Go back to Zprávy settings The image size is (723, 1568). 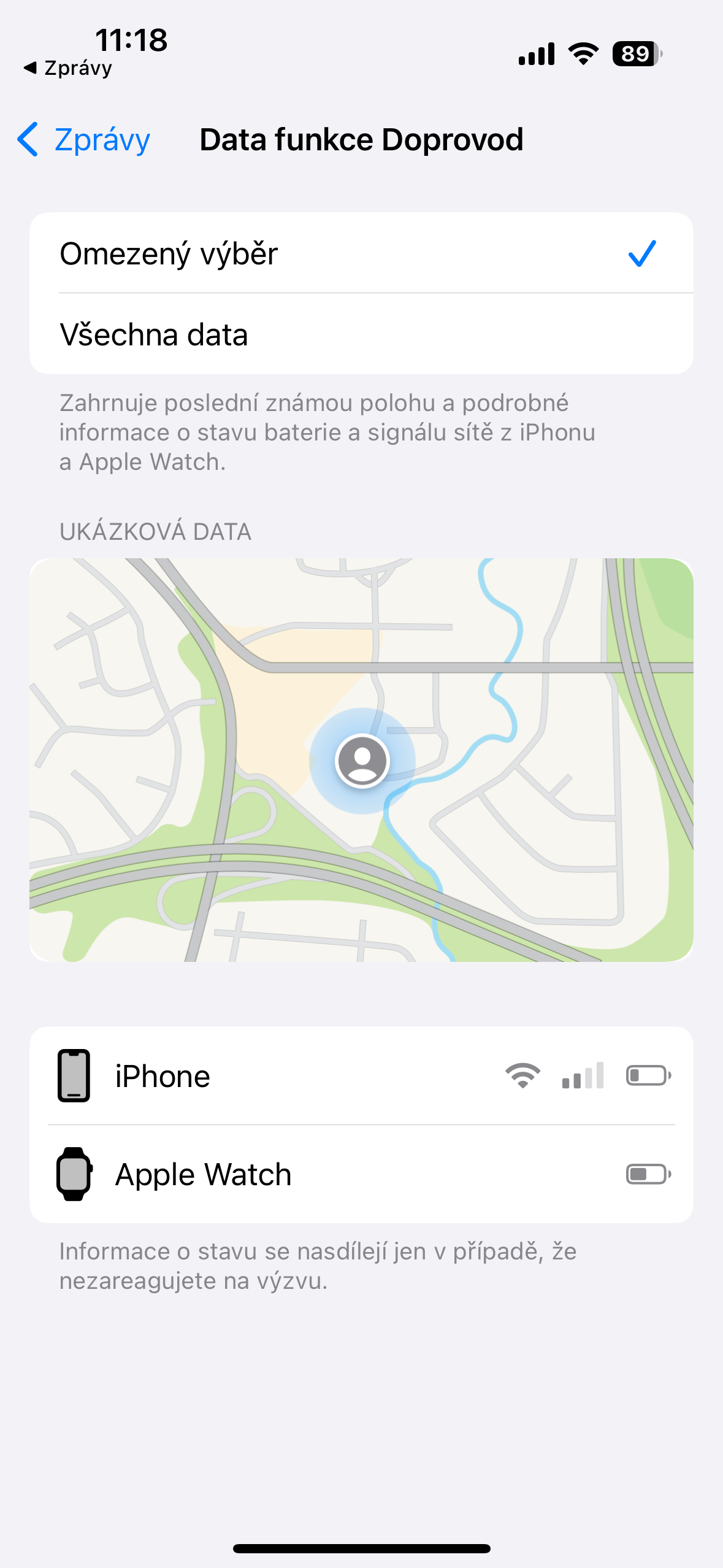[x=84, y=140]
